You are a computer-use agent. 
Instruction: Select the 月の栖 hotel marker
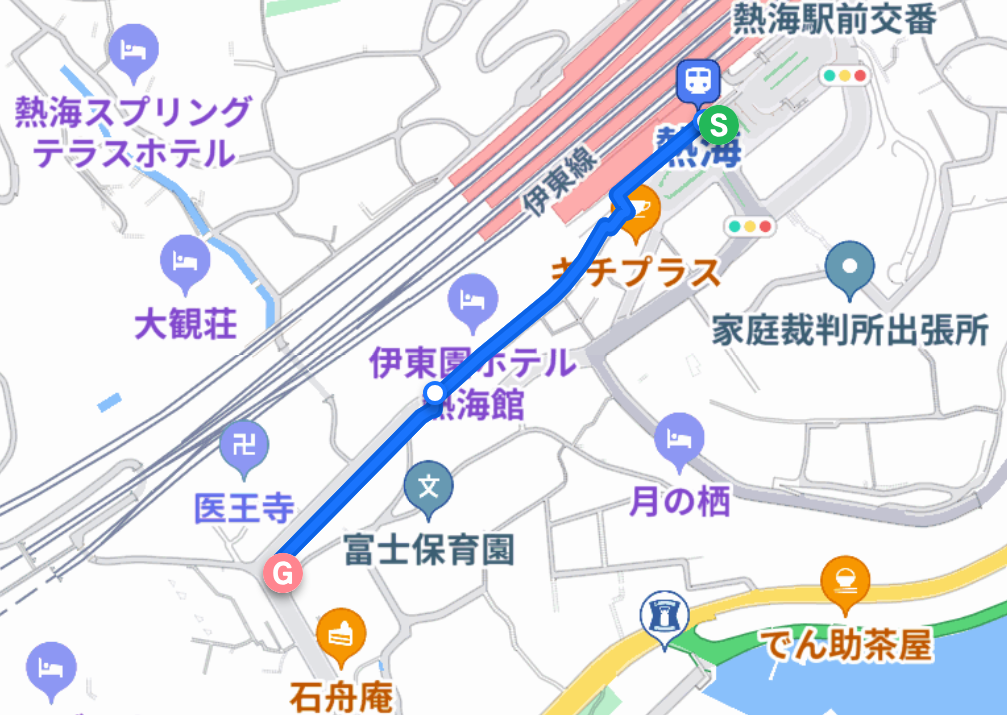pos(680,441)
